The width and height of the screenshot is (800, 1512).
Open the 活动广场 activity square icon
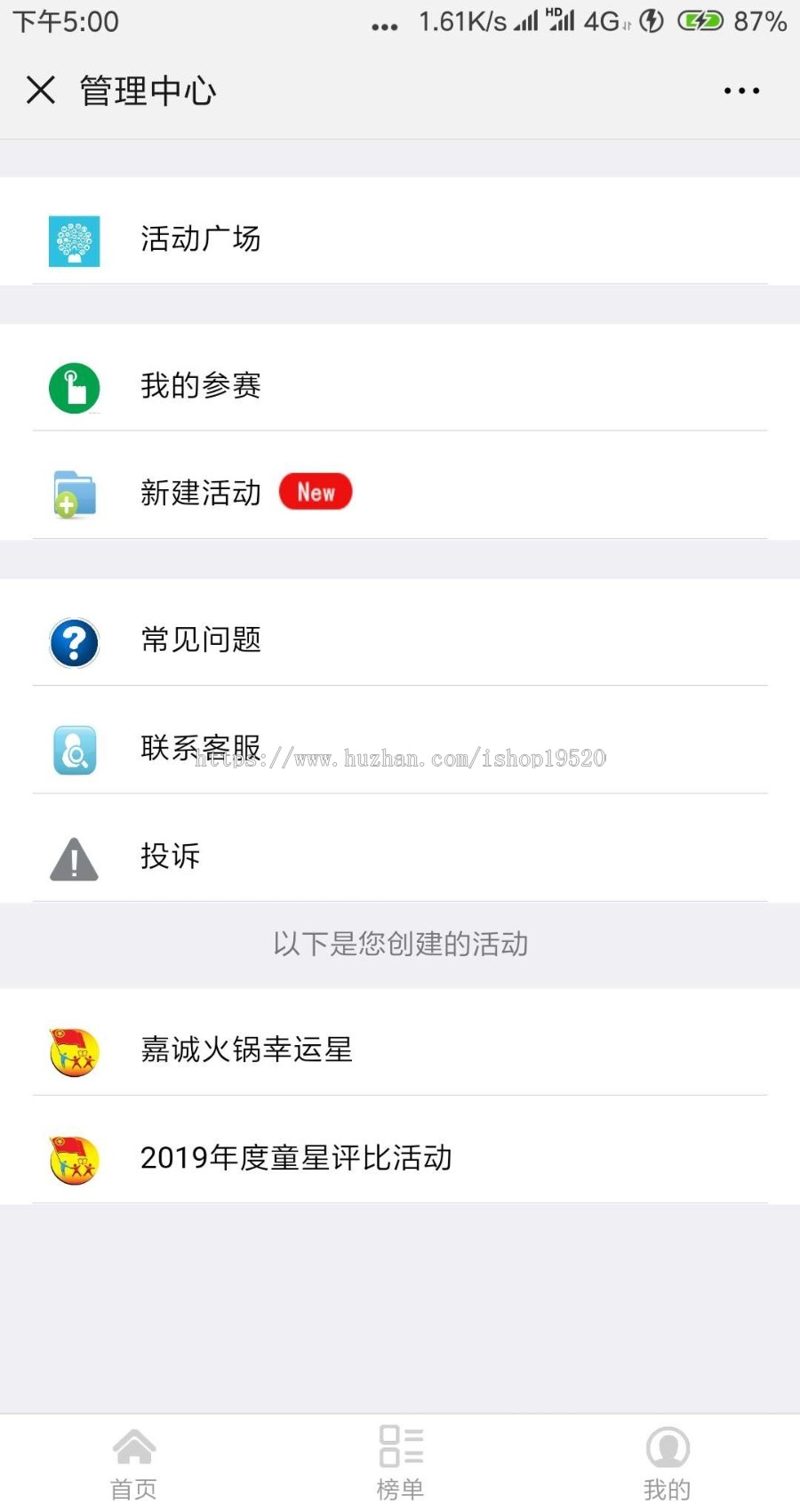(x=75, y=240)
